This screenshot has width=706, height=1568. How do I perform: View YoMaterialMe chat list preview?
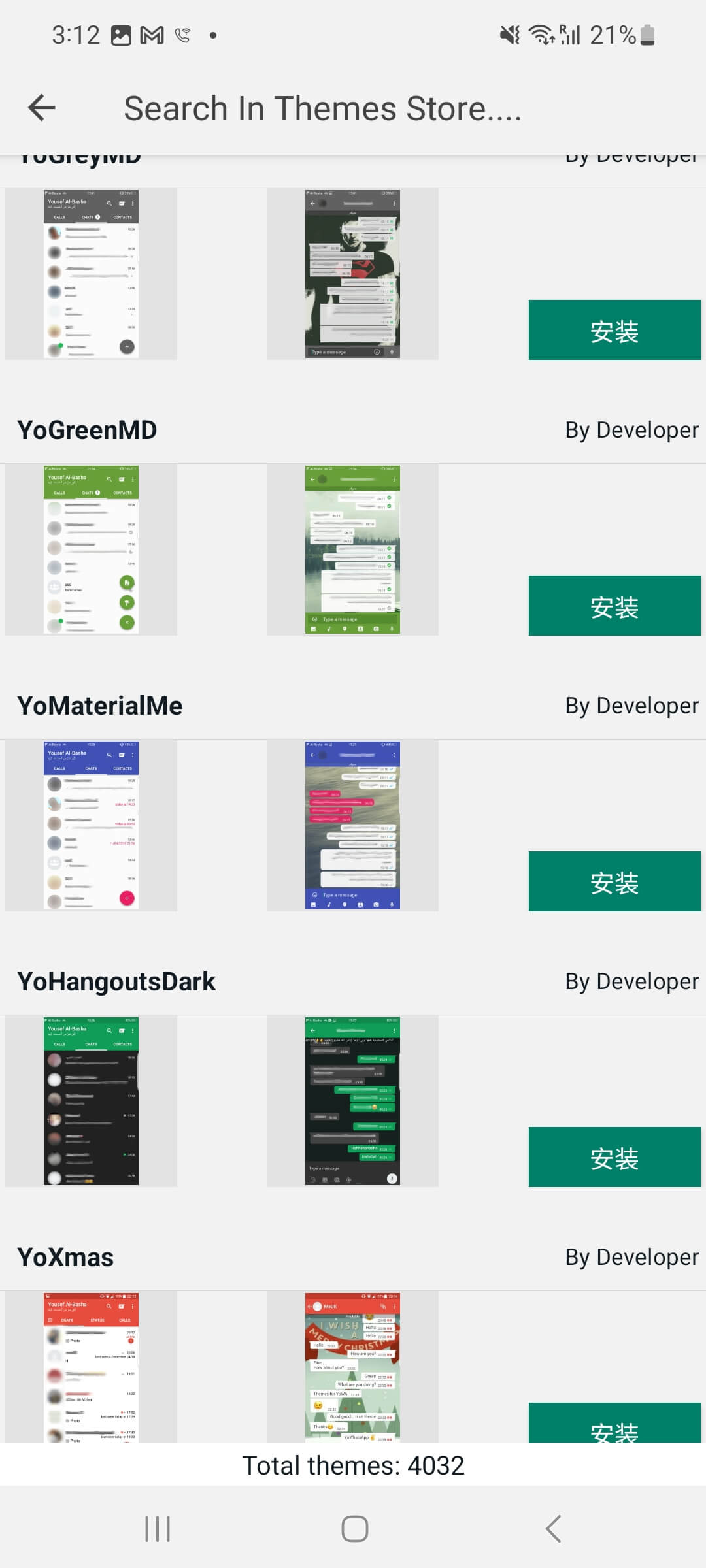pyautogui.click(x=91, y=825)
